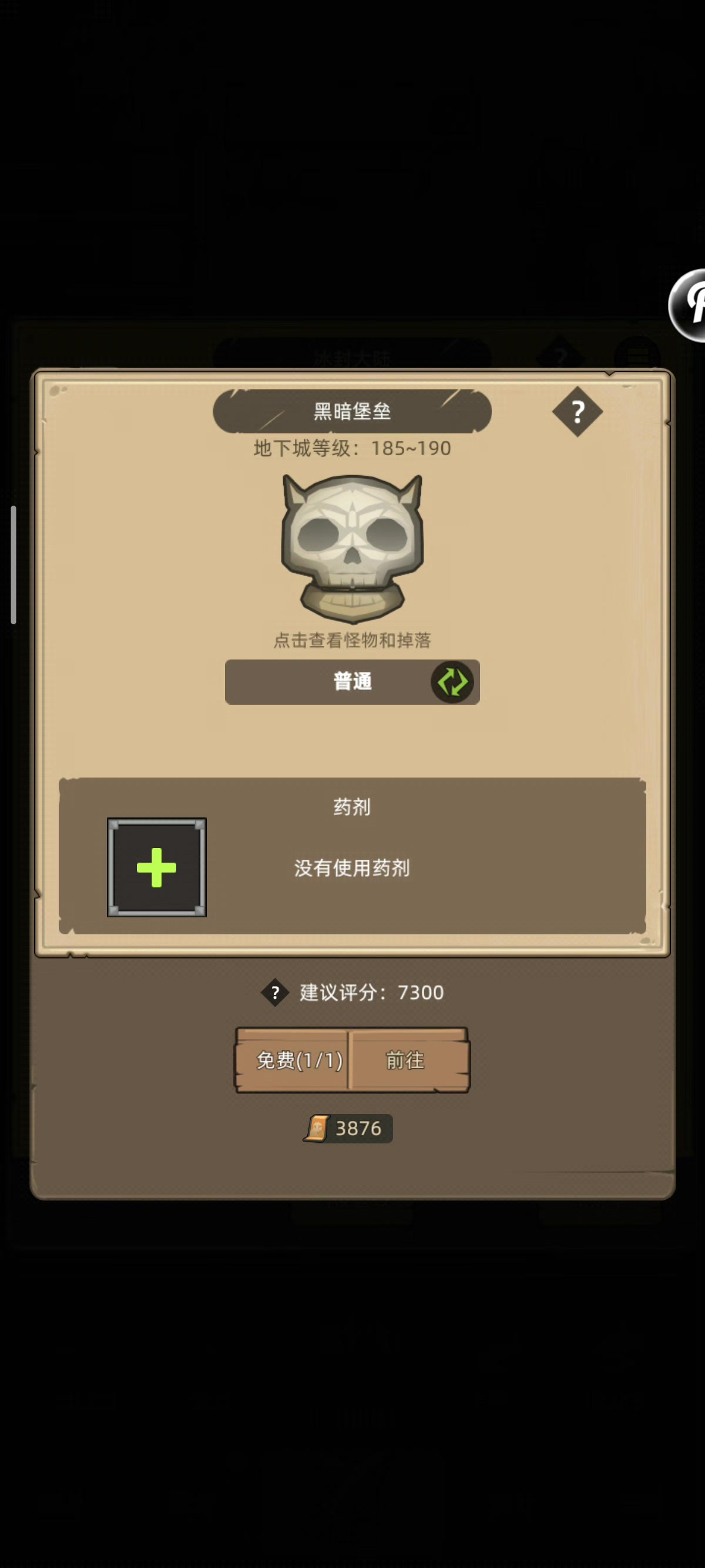Open help next to 建议评分
Screen dimensions: 705x1568
click(x=274, y=993)
